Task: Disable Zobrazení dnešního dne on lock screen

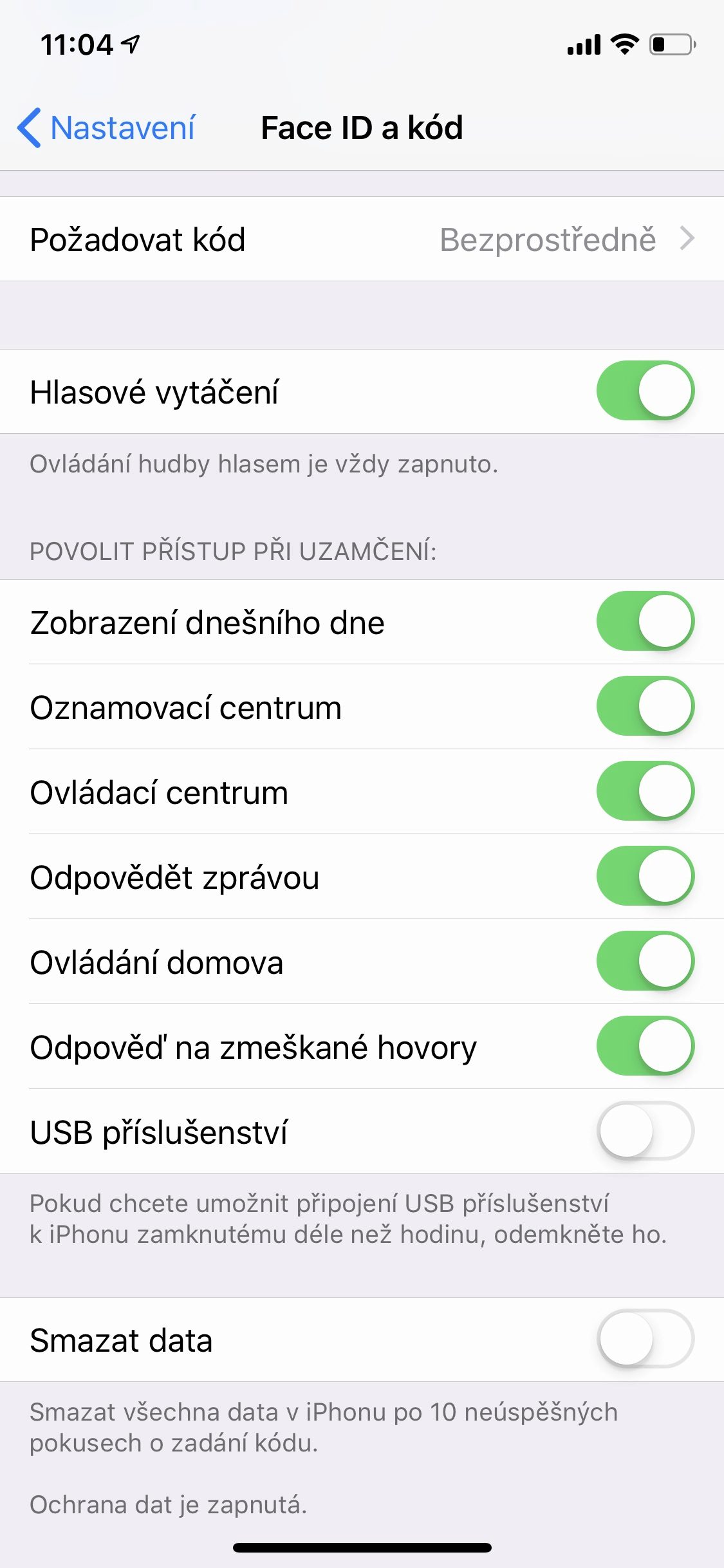Action: click(x=645, y=621)
